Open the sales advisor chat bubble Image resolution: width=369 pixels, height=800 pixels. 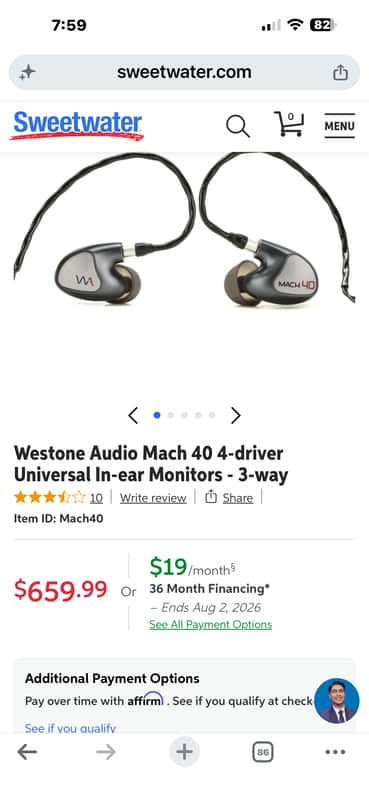337,701
